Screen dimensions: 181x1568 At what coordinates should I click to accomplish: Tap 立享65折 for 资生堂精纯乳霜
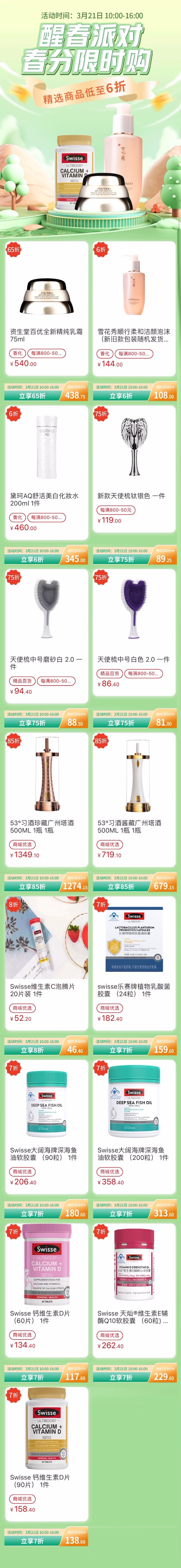pyautogui.click(x=32, y=396)
